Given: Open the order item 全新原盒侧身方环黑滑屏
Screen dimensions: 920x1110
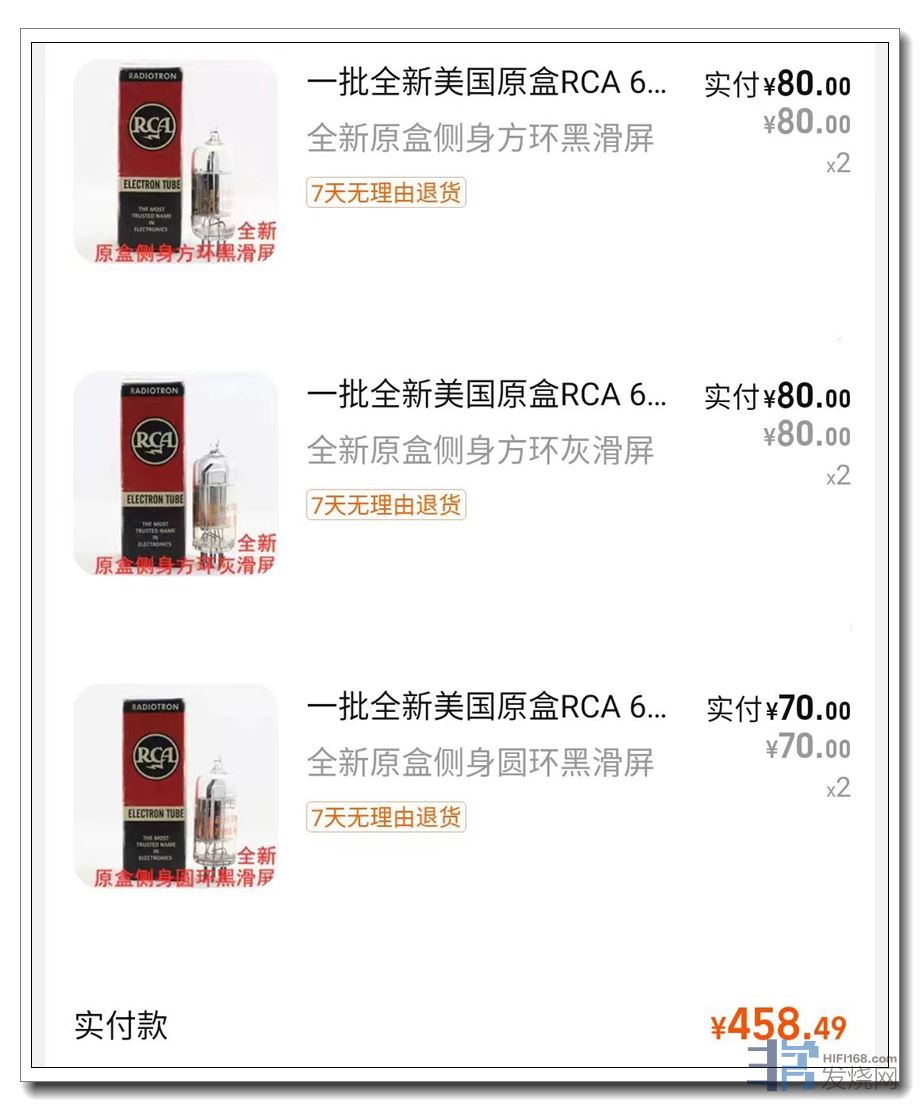Looking at the screenshot, I should coord(480,138).
